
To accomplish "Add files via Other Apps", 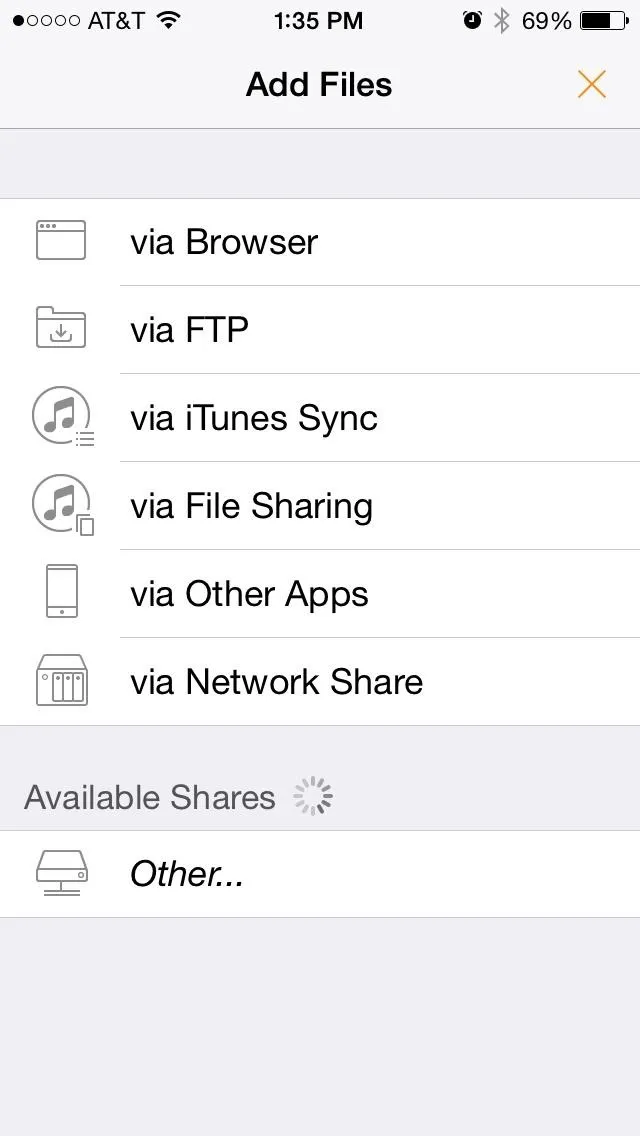I will 320,594.
